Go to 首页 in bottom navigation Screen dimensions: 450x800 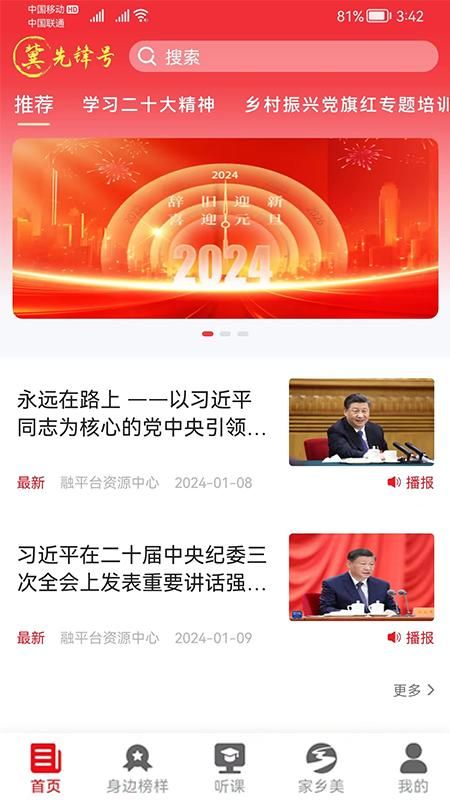click(45, 768)
